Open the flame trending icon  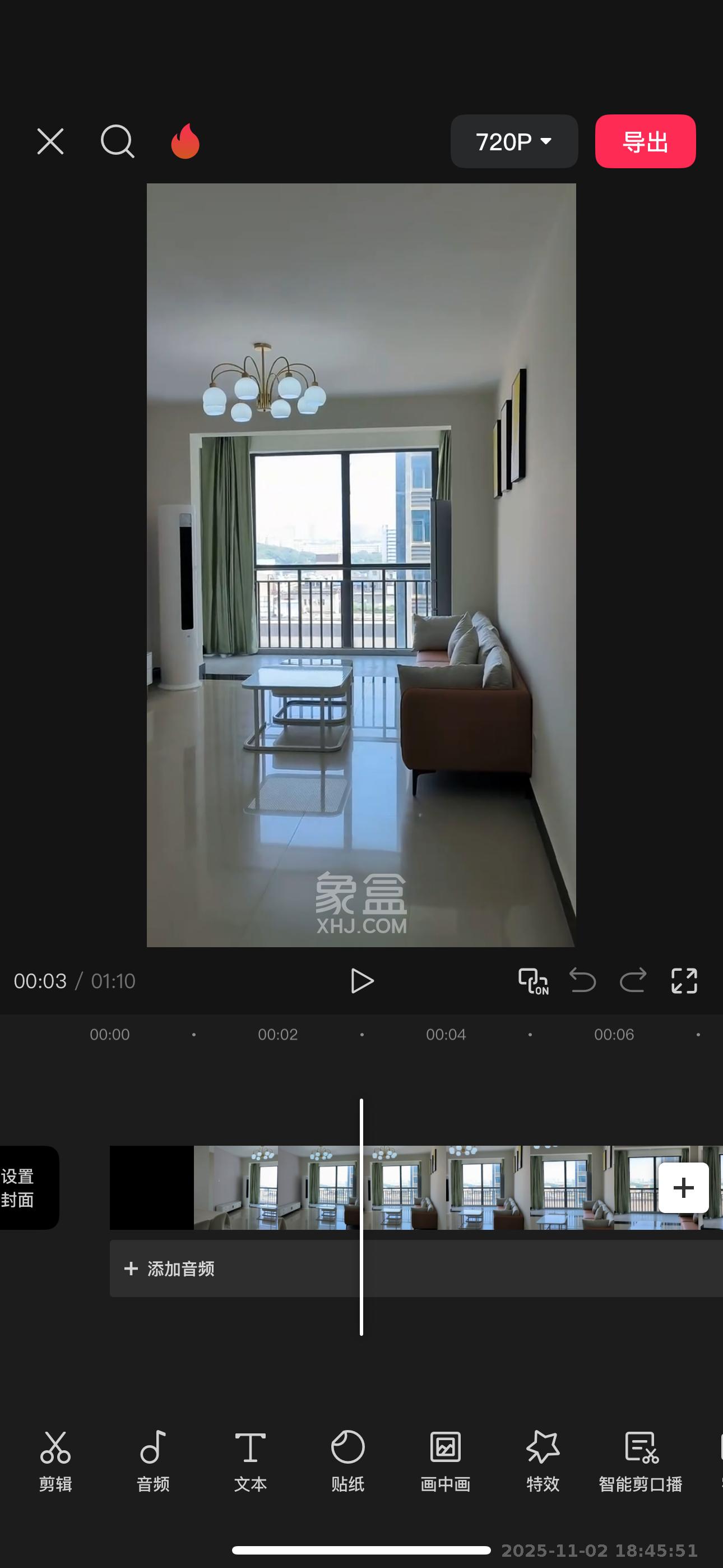[185, 141]
